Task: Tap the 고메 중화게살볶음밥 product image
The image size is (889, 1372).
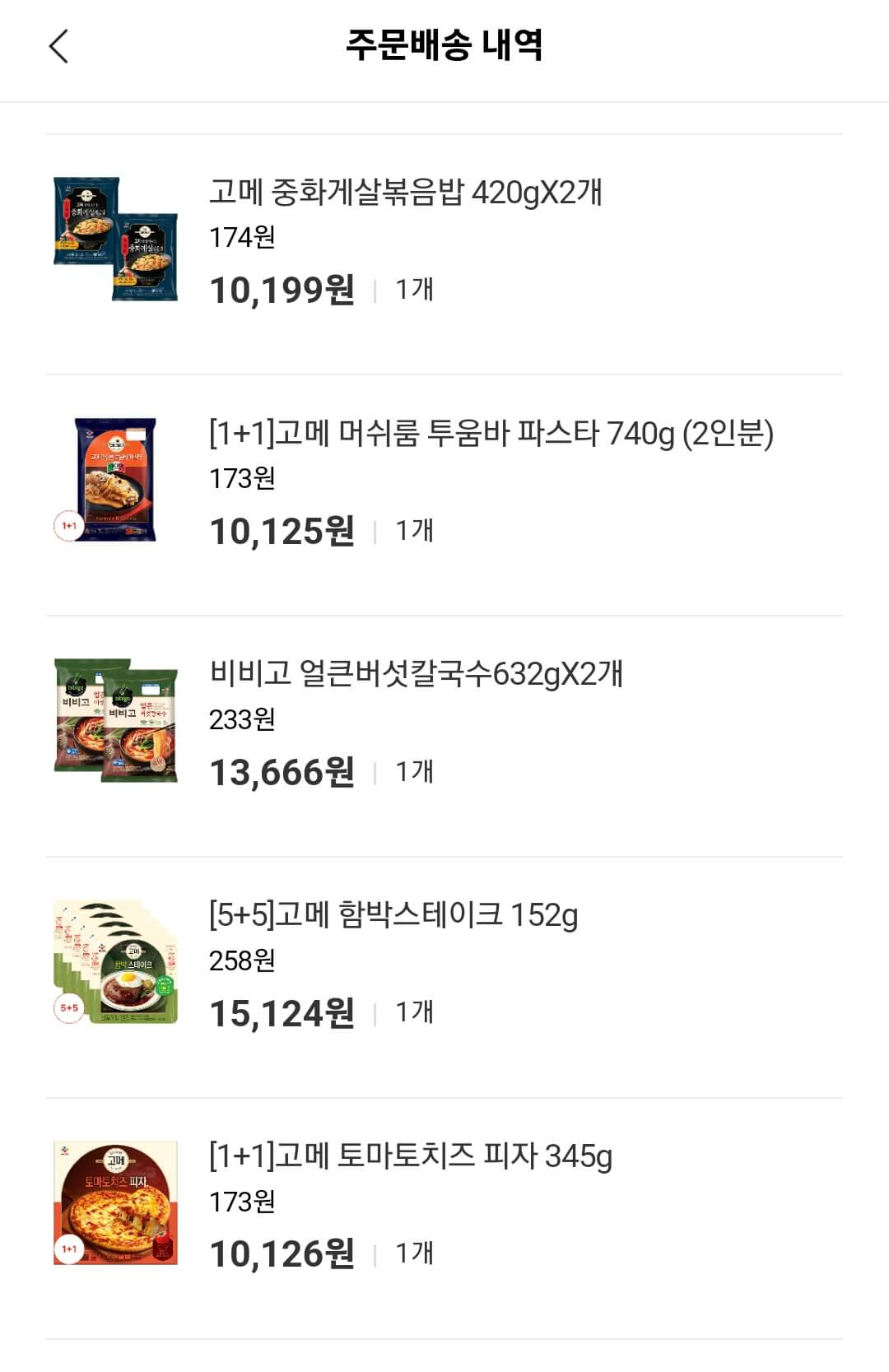Action: tap(115, 239)
